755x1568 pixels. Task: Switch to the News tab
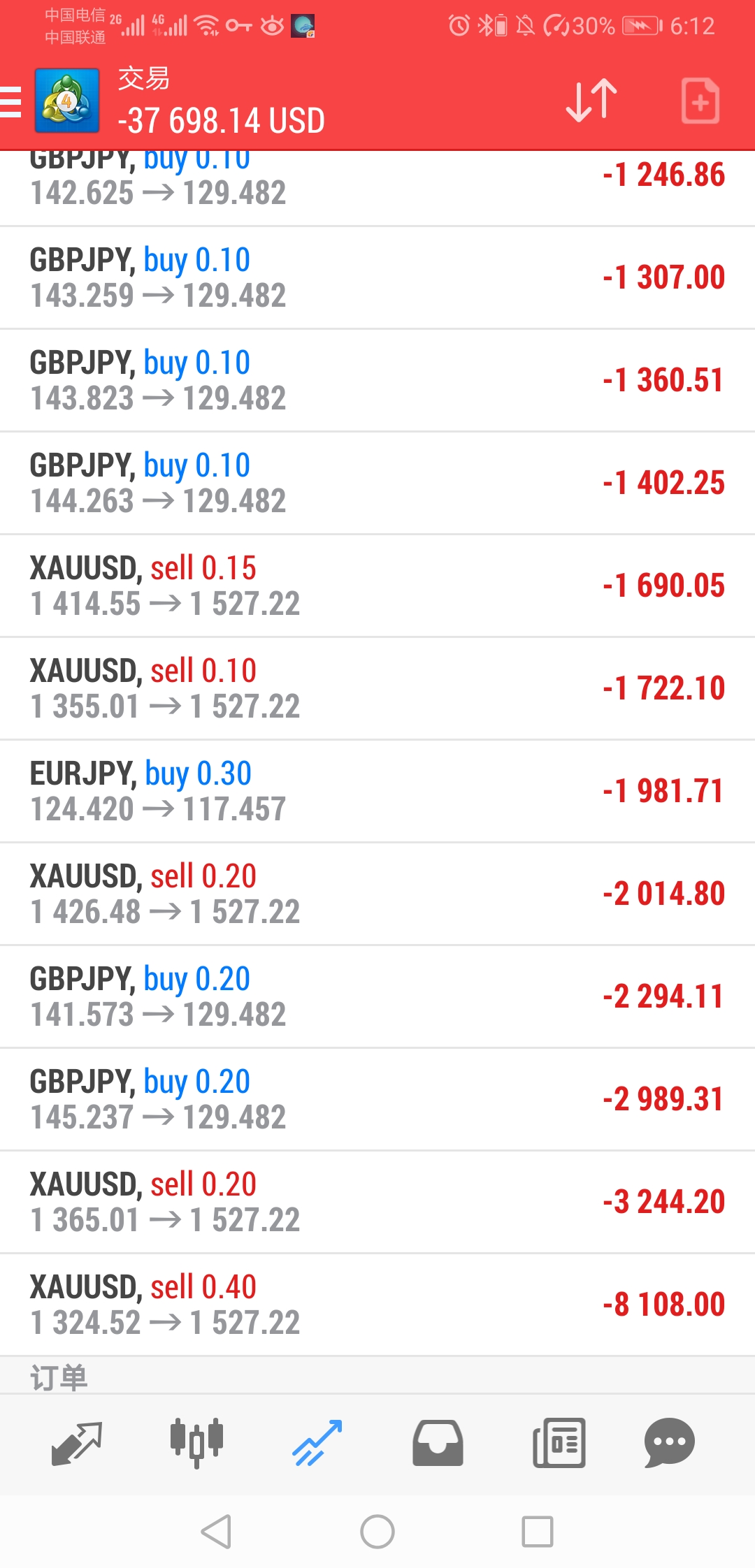click(x=559, y=1443)
